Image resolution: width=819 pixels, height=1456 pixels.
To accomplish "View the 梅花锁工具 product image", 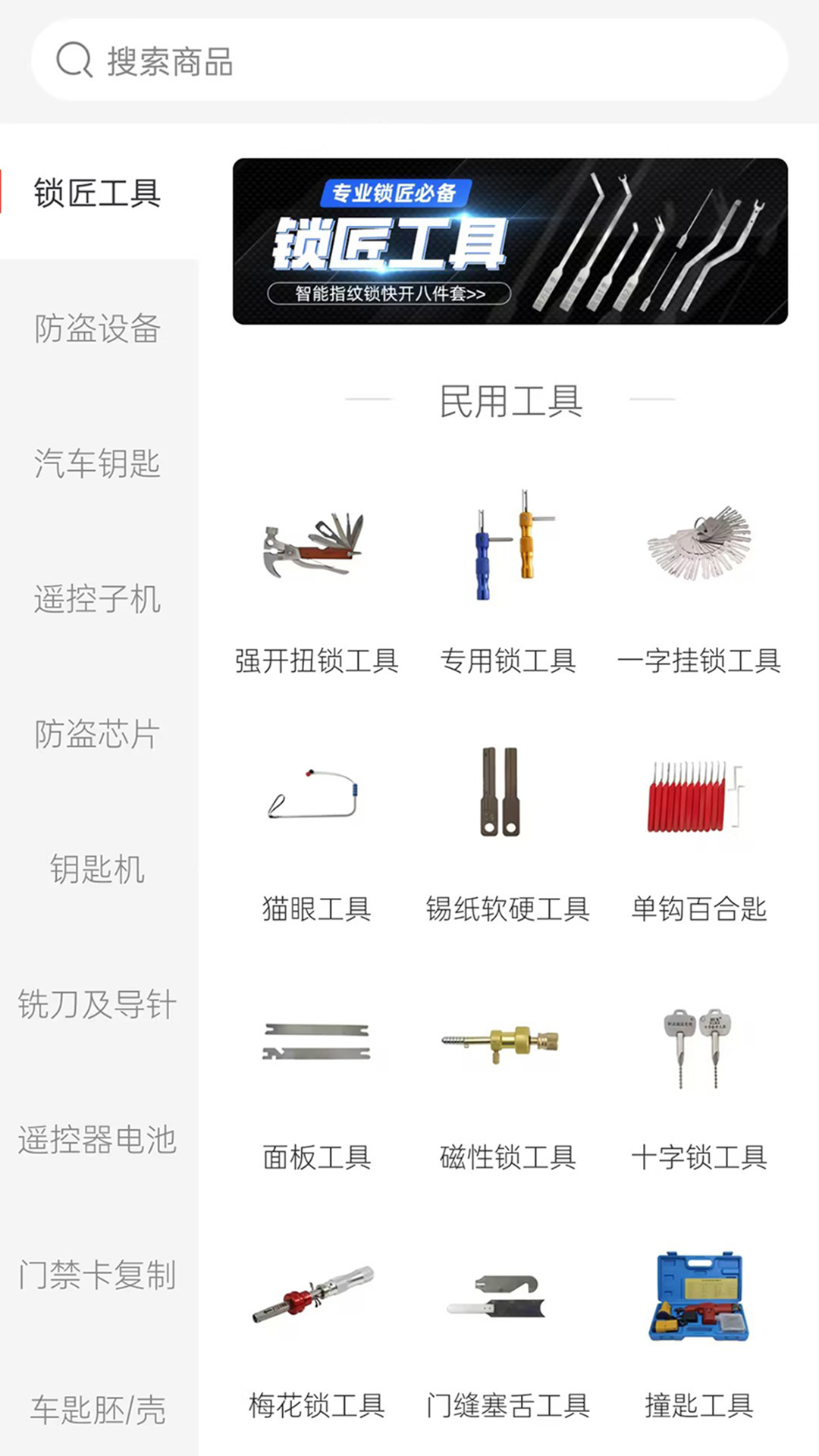I will (318, 1301).
